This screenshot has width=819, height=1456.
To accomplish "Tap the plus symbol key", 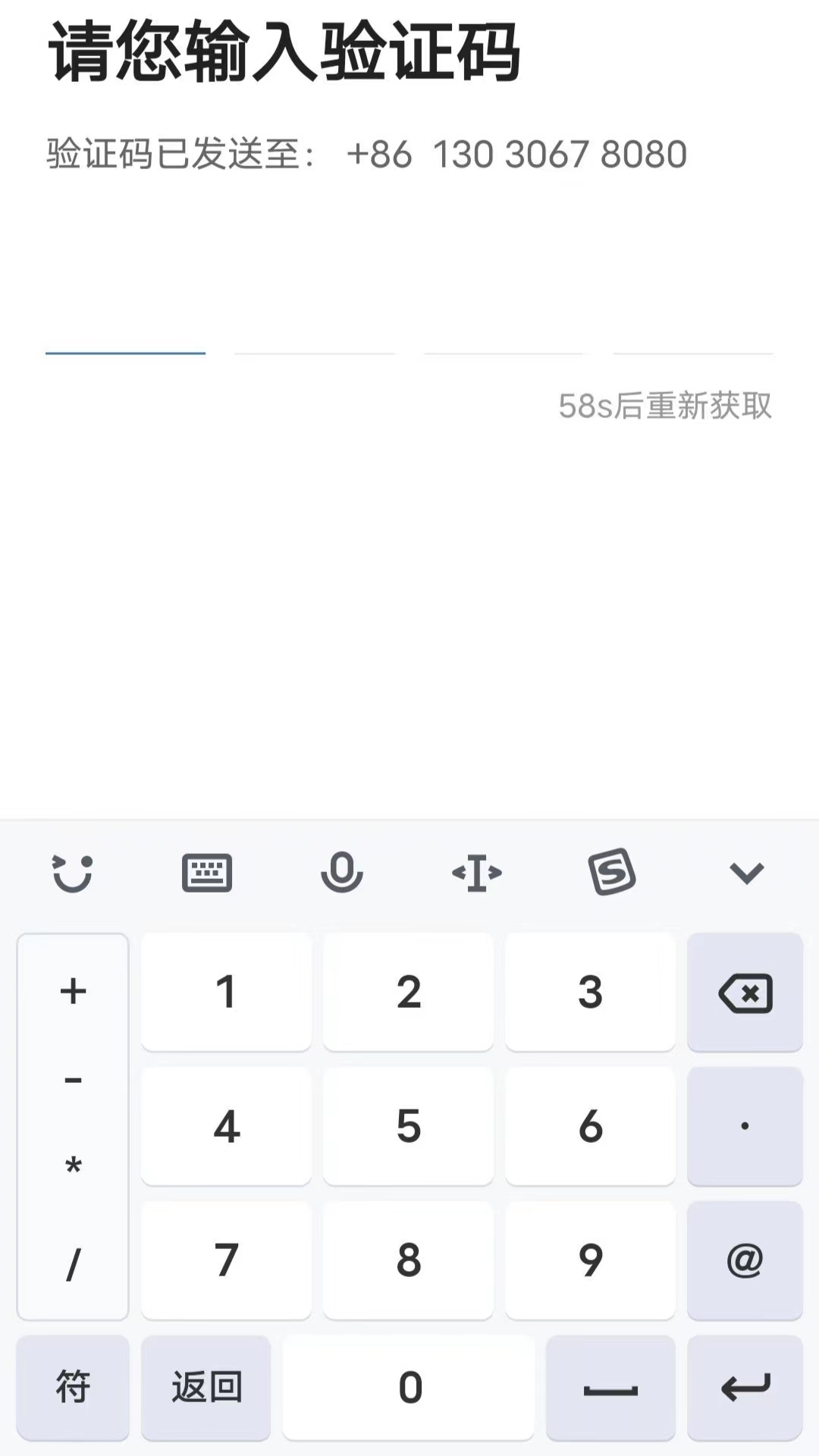I will [x=73, y=991].
